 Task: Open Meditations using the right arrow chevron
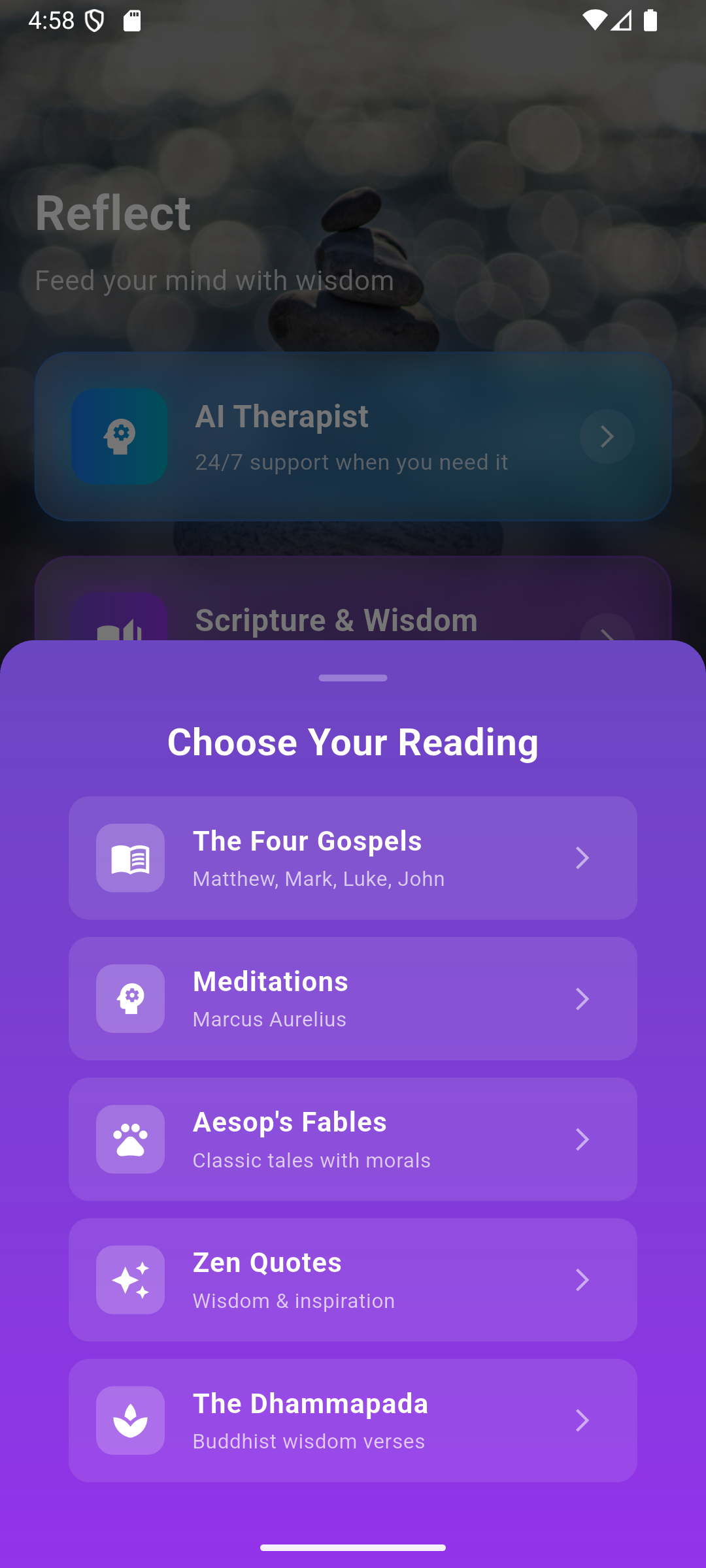tap(582, 998)
